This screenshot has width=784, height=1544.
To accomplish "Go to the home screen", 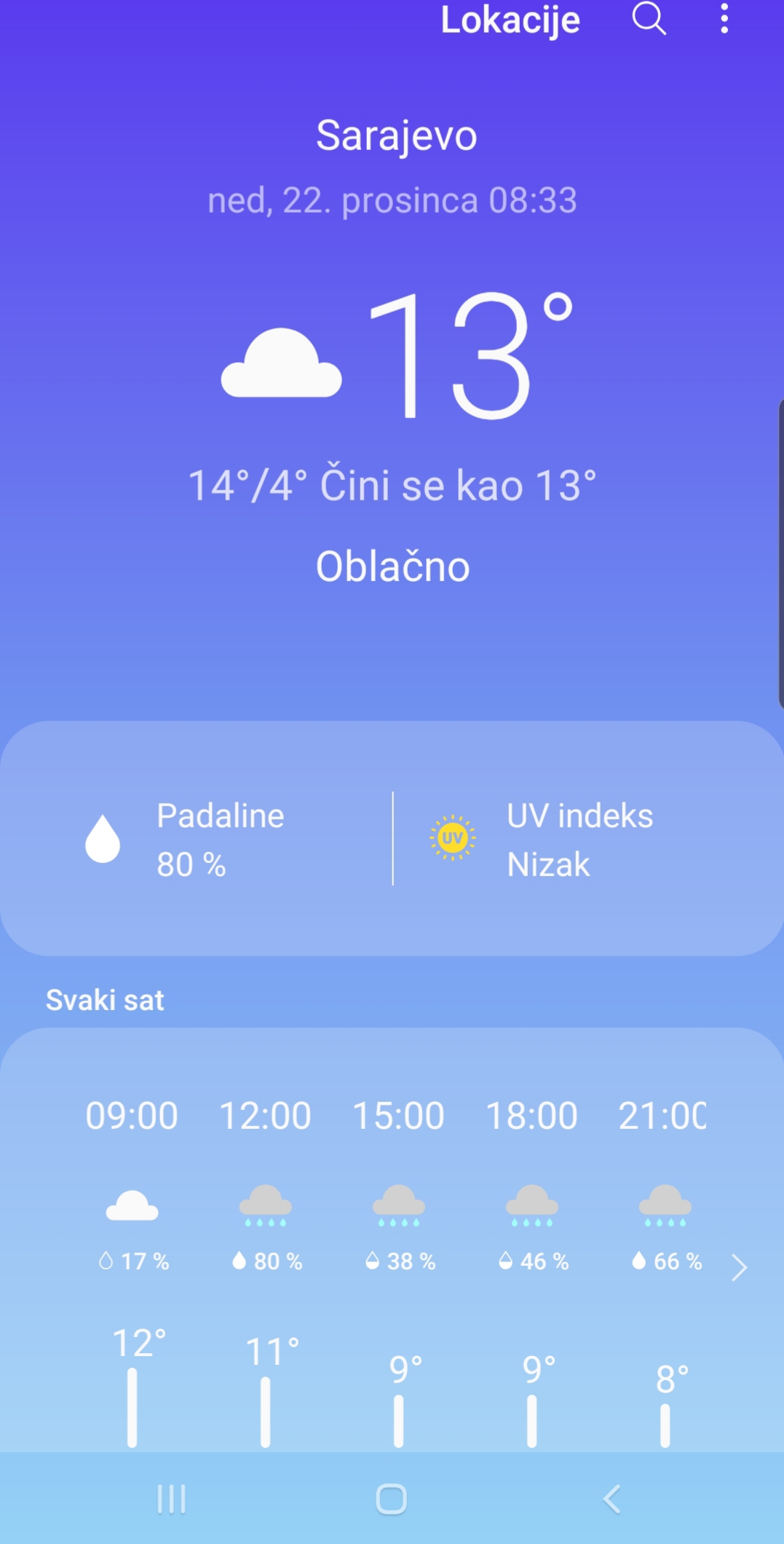I will pyautogui.click(x=391, y=1499).
